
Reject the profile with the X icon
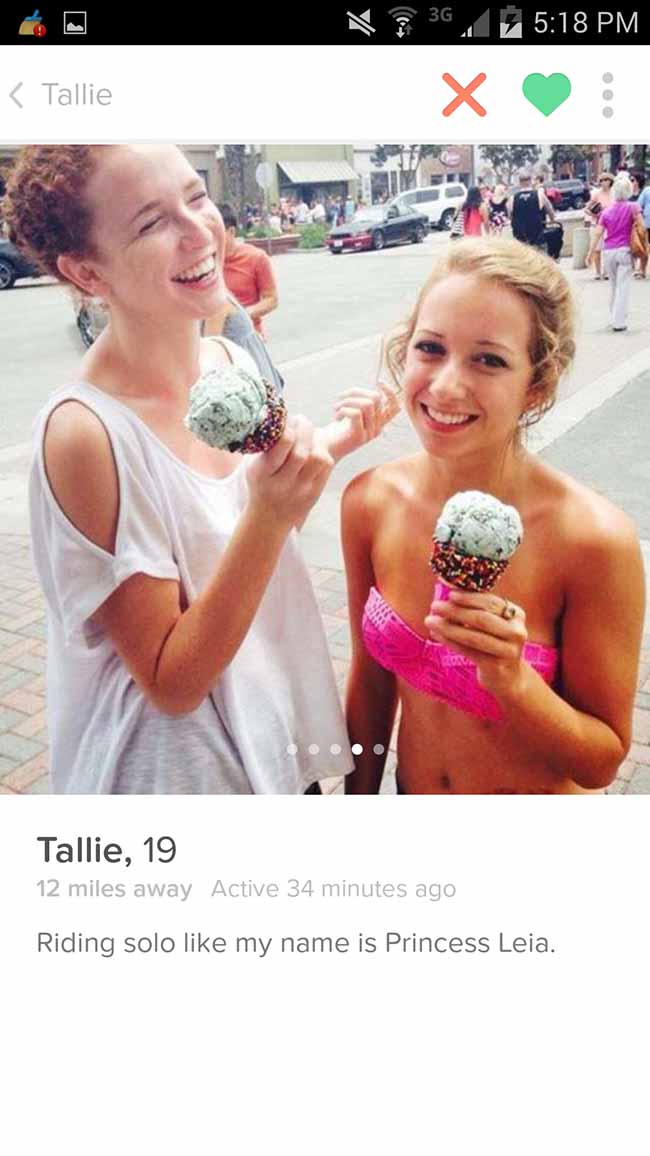pos(464,94)
